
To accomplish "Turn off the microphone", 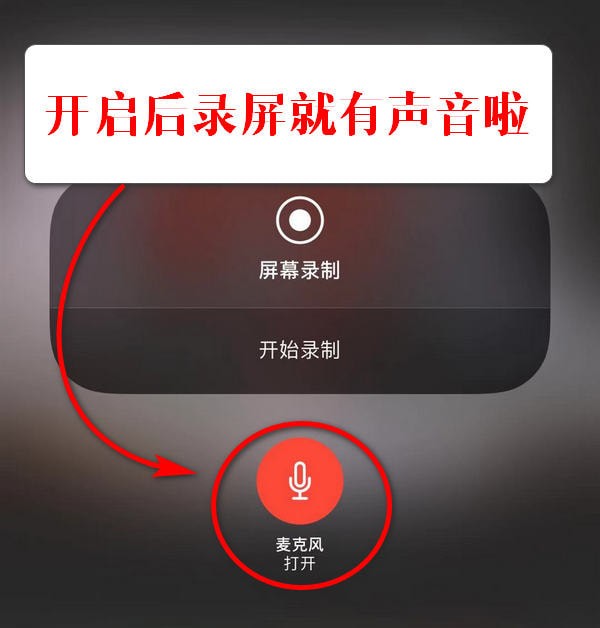I will 299,481.
